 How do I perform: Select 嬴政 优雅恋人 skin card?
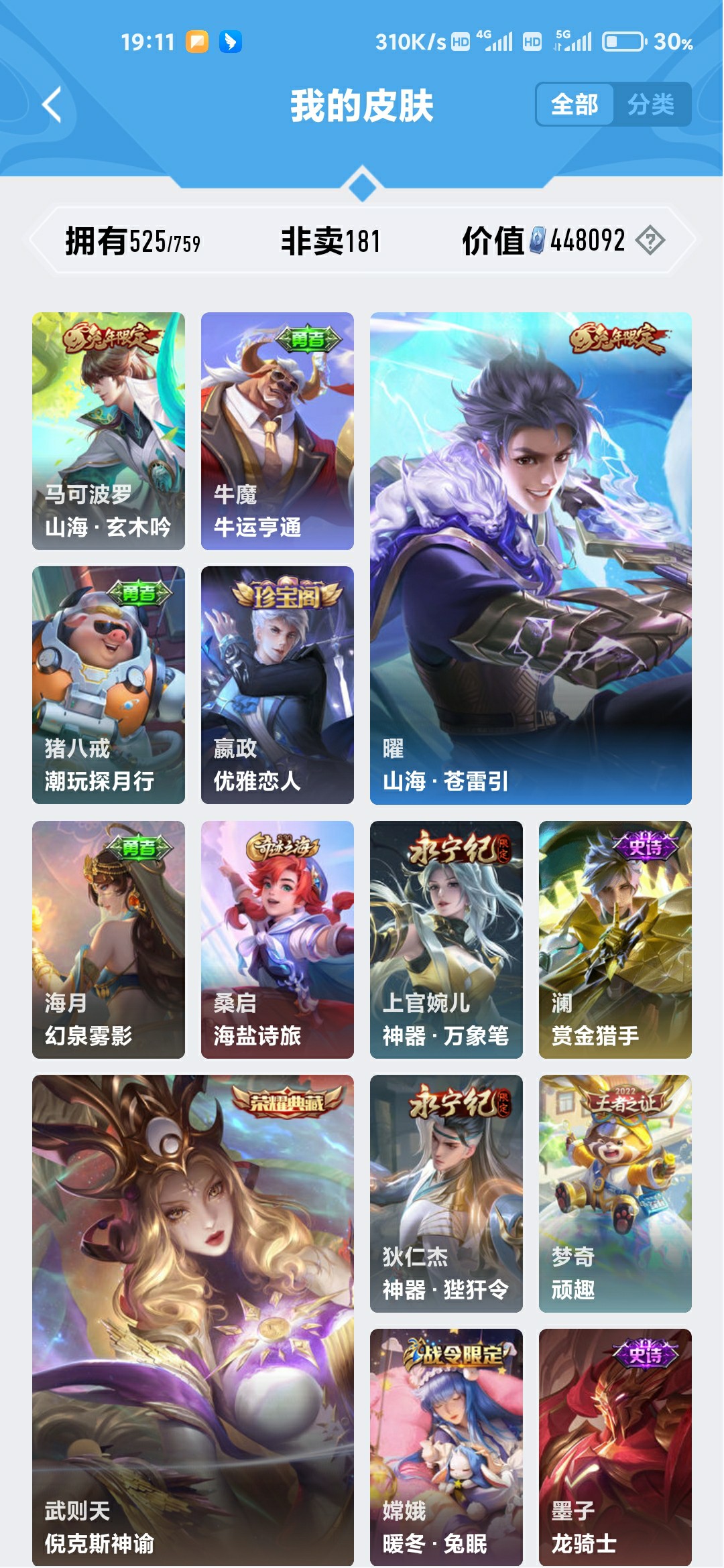click(278, 685)
